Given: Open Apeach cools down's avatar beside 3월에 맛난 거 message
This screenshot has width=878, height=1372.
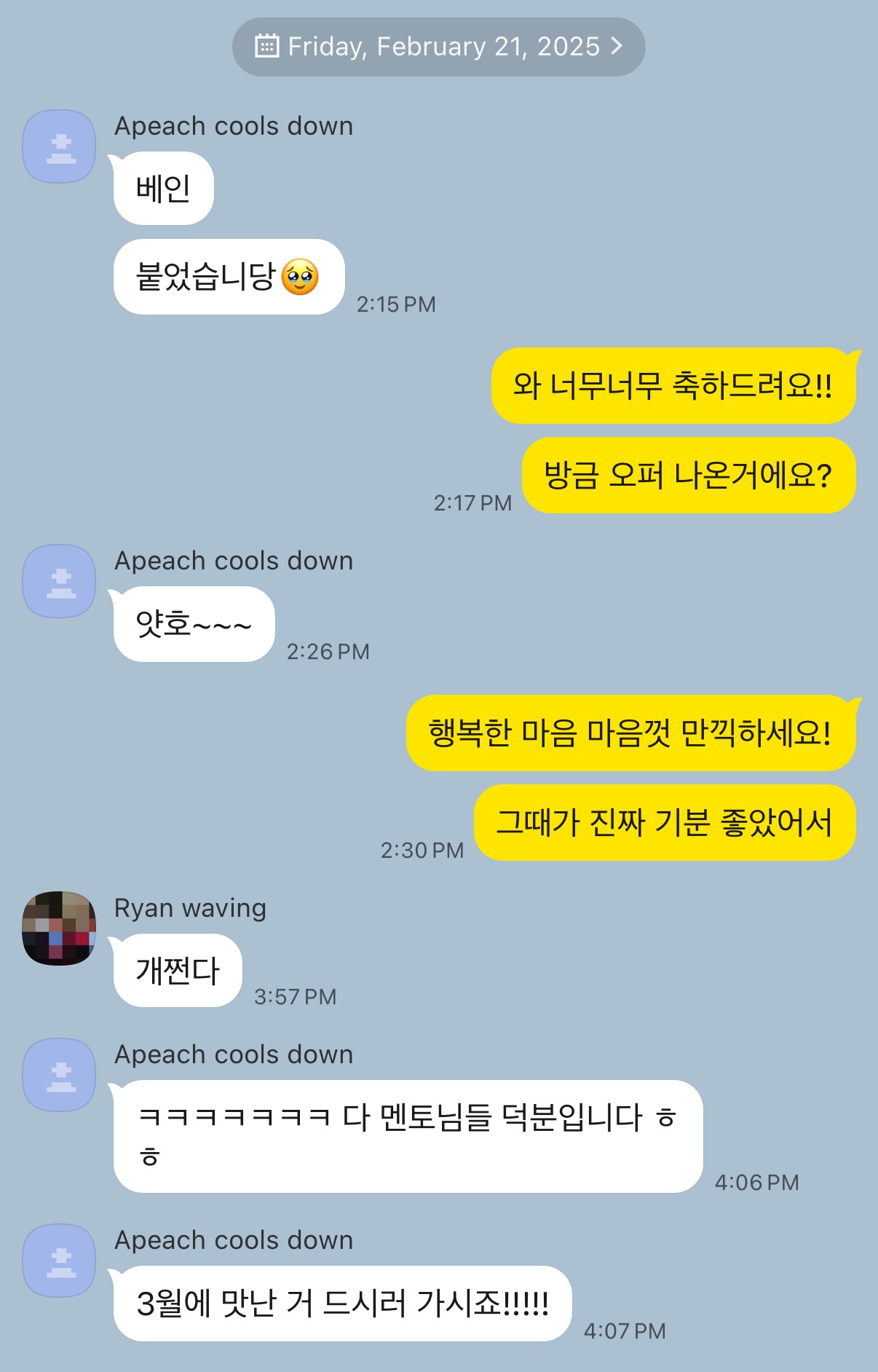Looking at the screenshot, I should tap(59, 1261).
